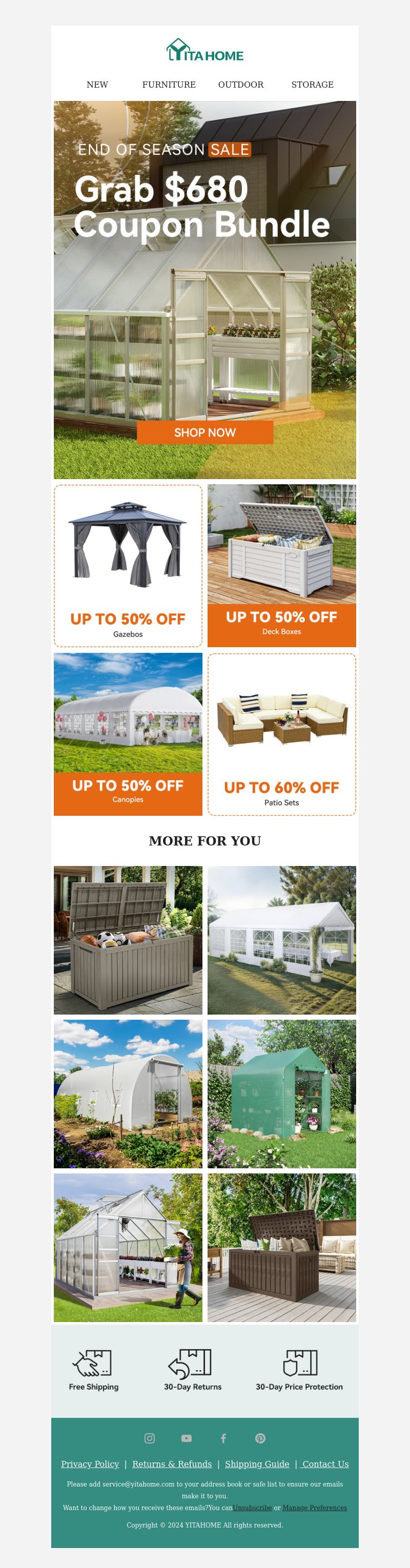Screen dimensions: 410x1568
Task: Browse the STORAGE category
Action: point(312,85)
